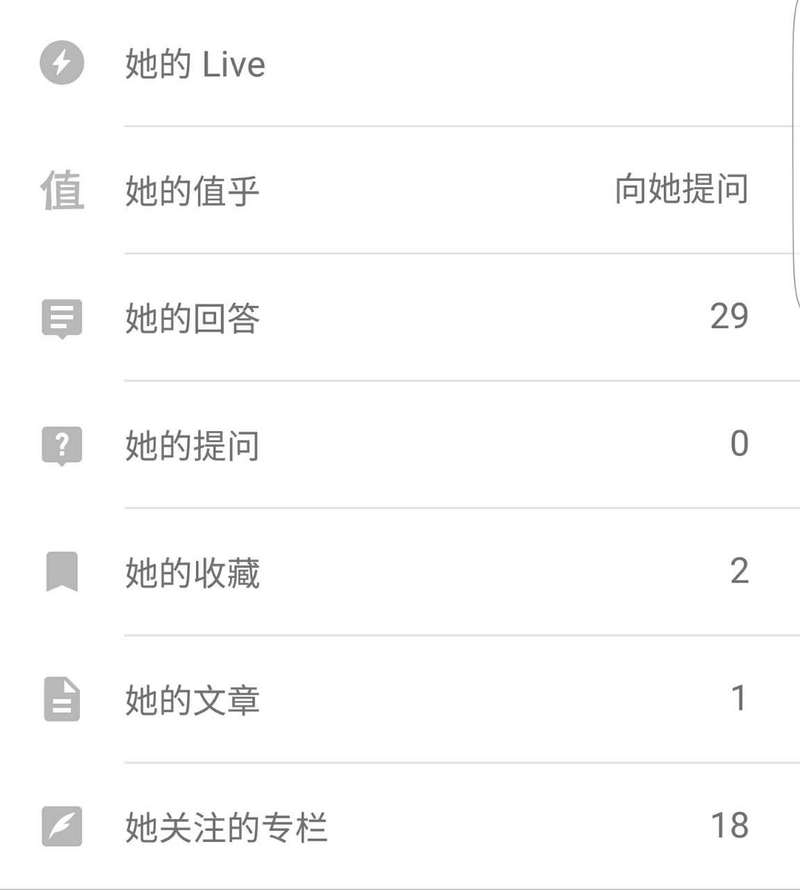The image size is (800, 890).
Task: Click the quill icon beside 她关注的专栏
Action: [61, 826]
